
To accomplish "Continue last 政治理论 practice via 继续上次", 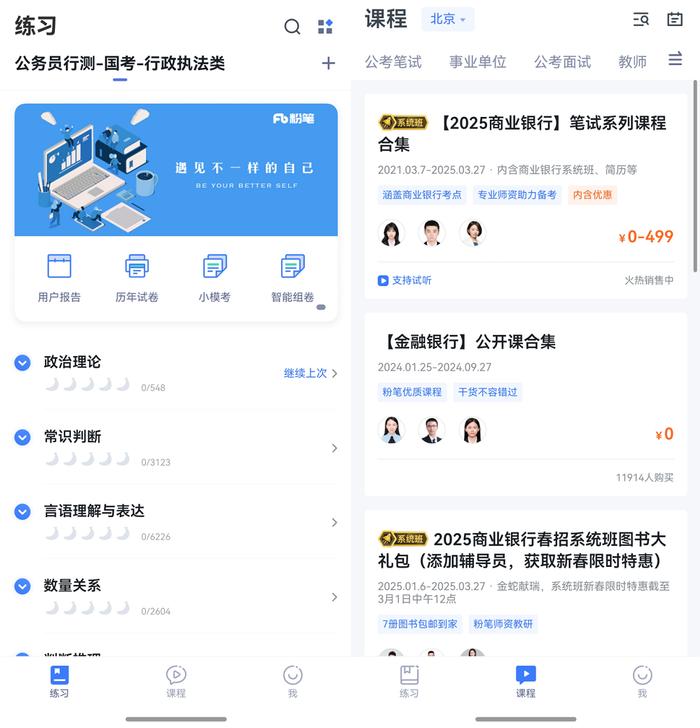I will click(x=310, y=373).
